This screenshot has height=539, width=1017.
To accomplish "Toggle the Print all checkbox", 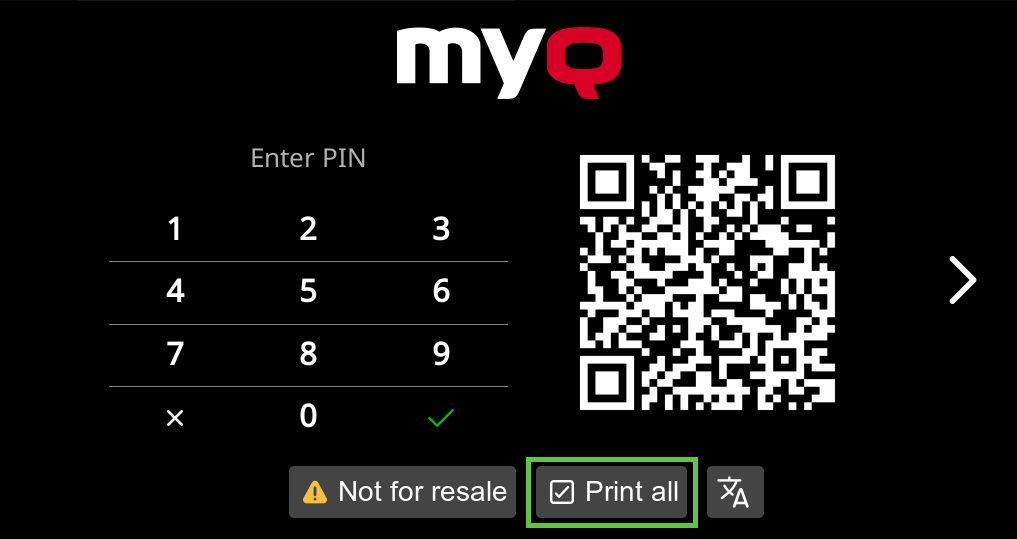I will (x=613, y=492).
